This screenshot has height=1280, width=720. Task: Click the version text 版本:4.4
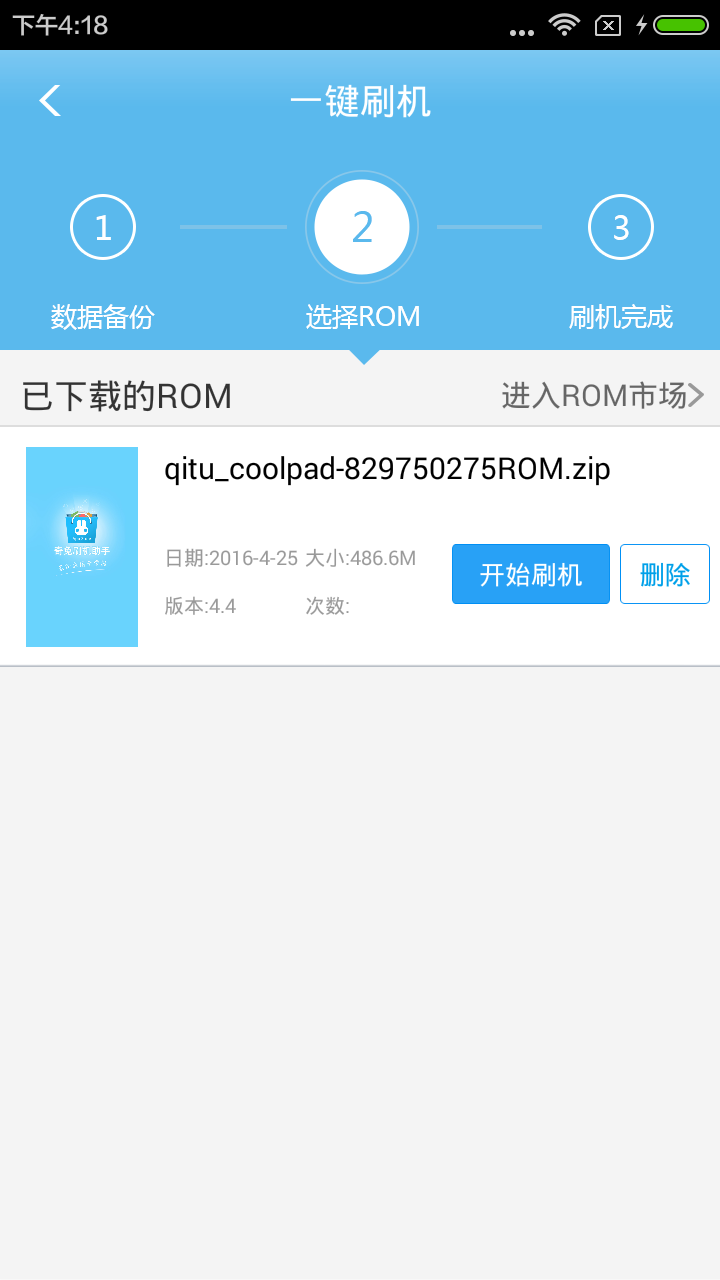click(x=196, y=605)
